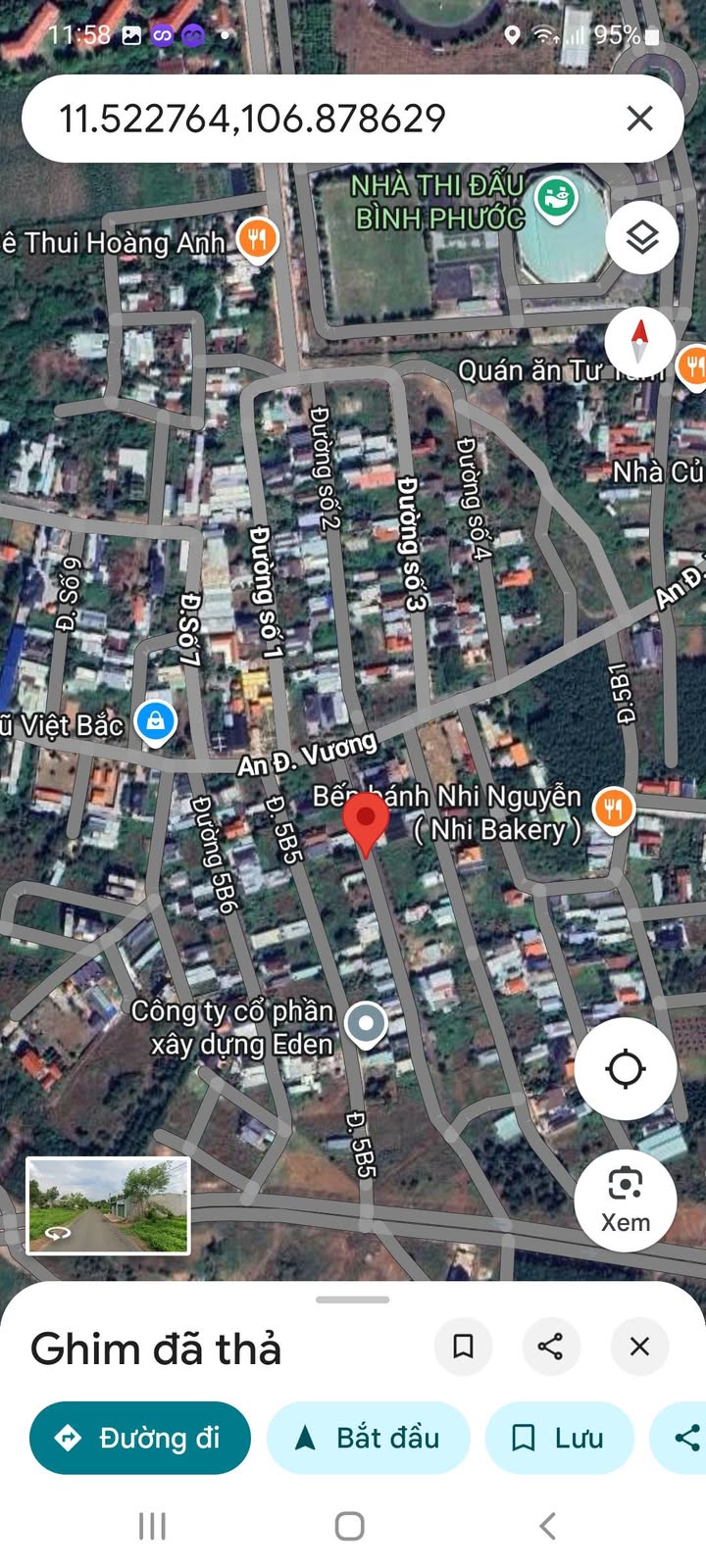Tap the Việt Bắc shop marker
Screen dimensions: 706x1568
point(155,723)
